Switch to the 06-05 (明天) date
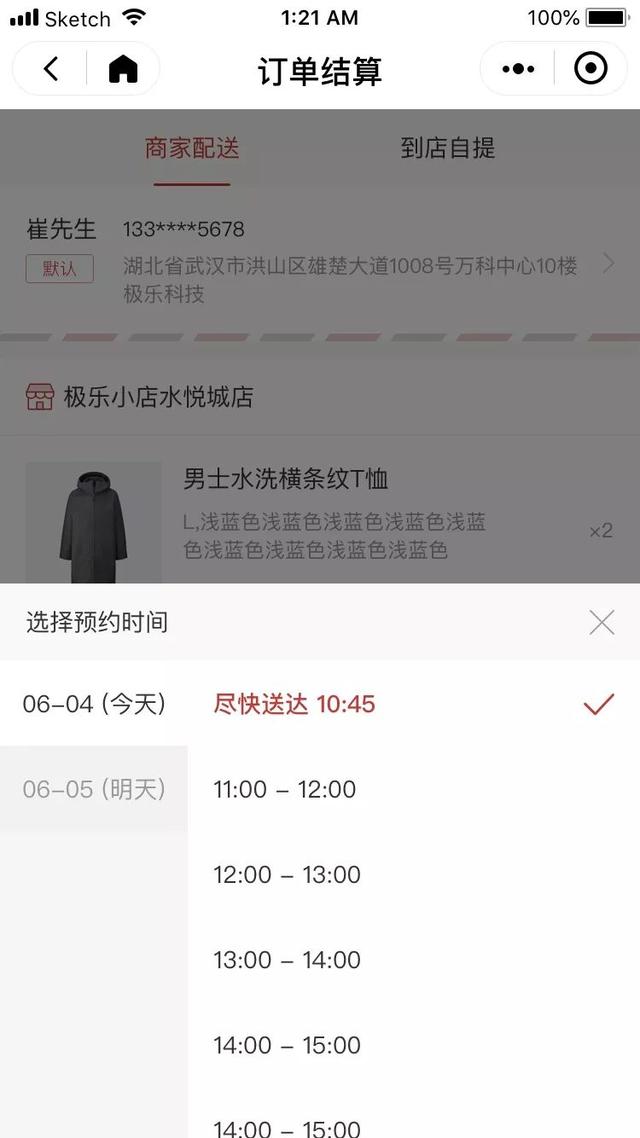 tap(94, 789)
